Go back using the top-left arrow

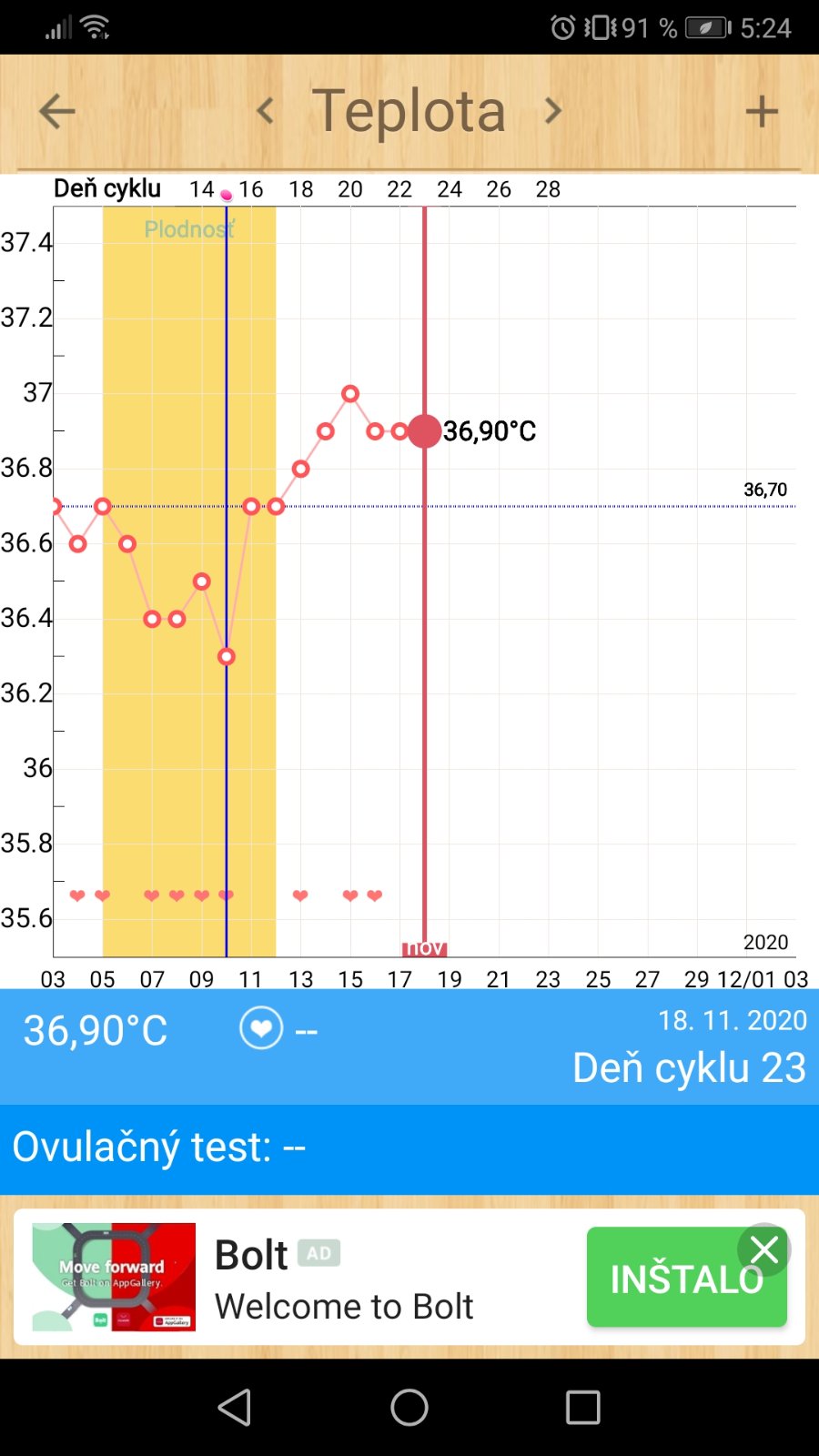click(x=56, y=112)
